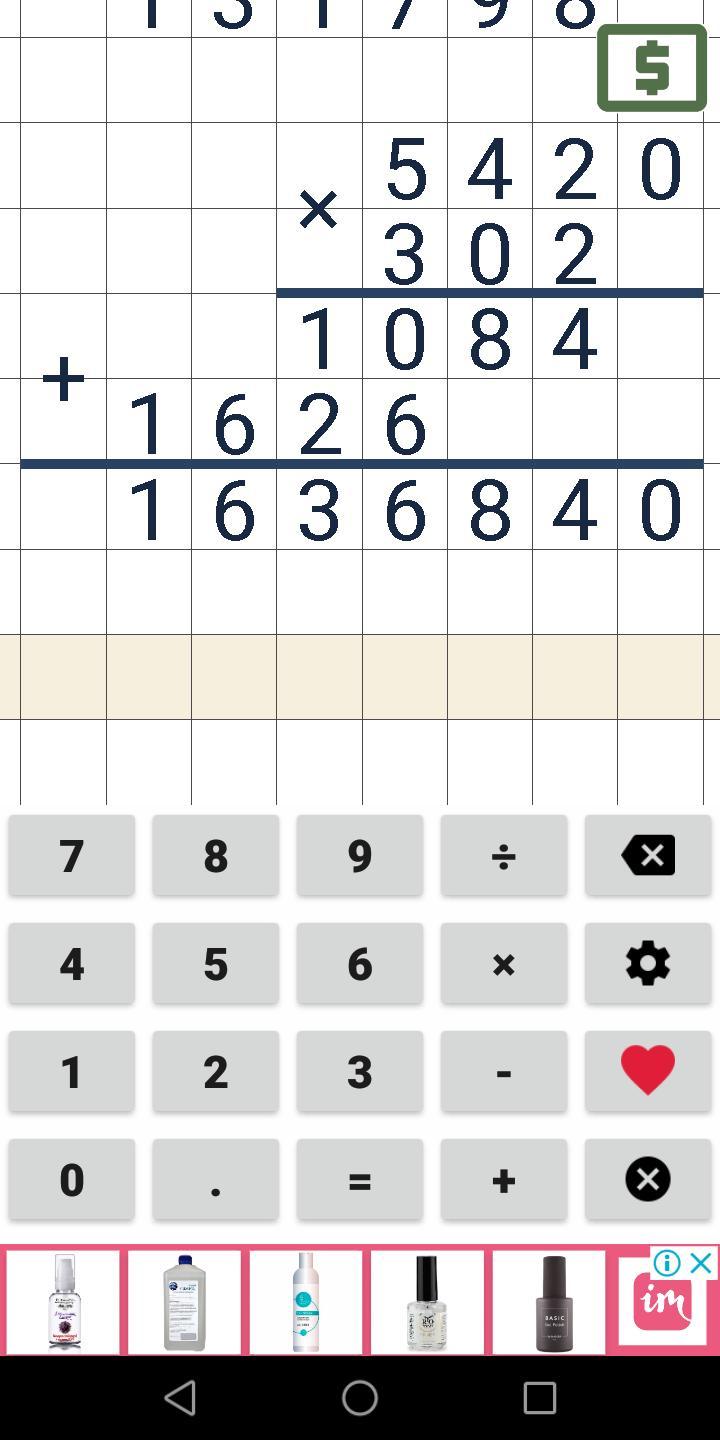Insert a decimal point
The image size is (720, 1440).
[x=216, y=1179]
